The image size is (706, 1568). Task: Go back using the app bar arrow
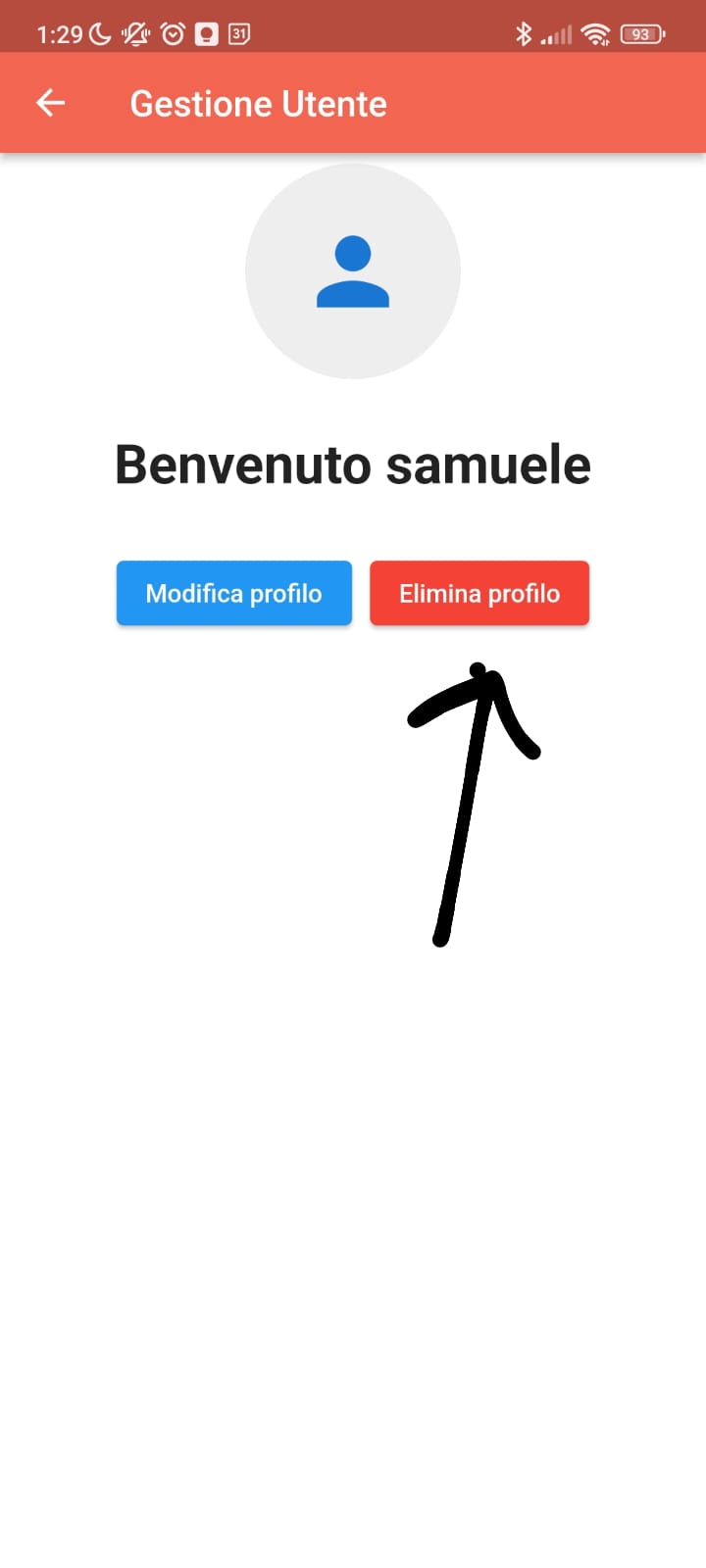click(x=50, y=103)
